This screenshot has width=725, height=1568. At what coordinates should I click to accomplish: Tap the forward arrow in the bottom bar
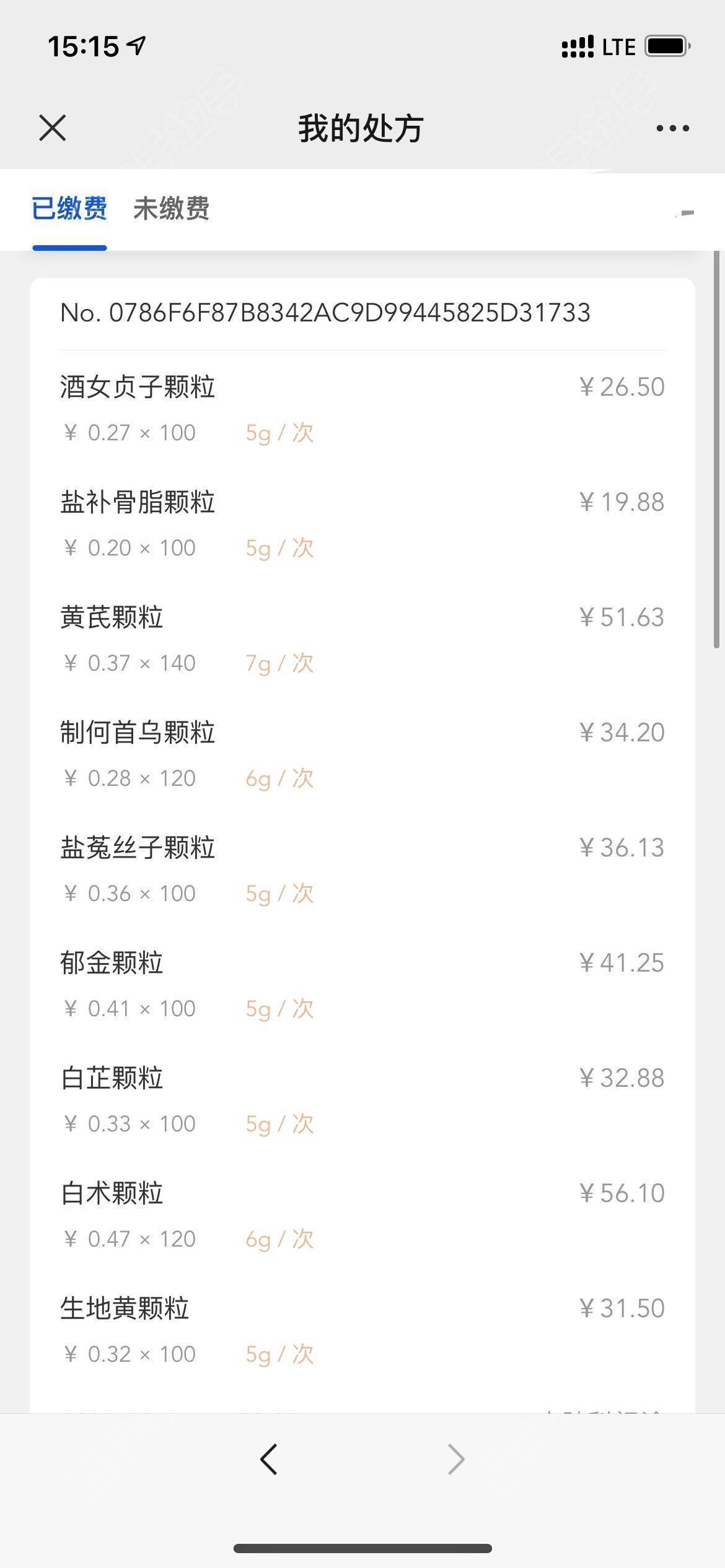(456, 1460)
